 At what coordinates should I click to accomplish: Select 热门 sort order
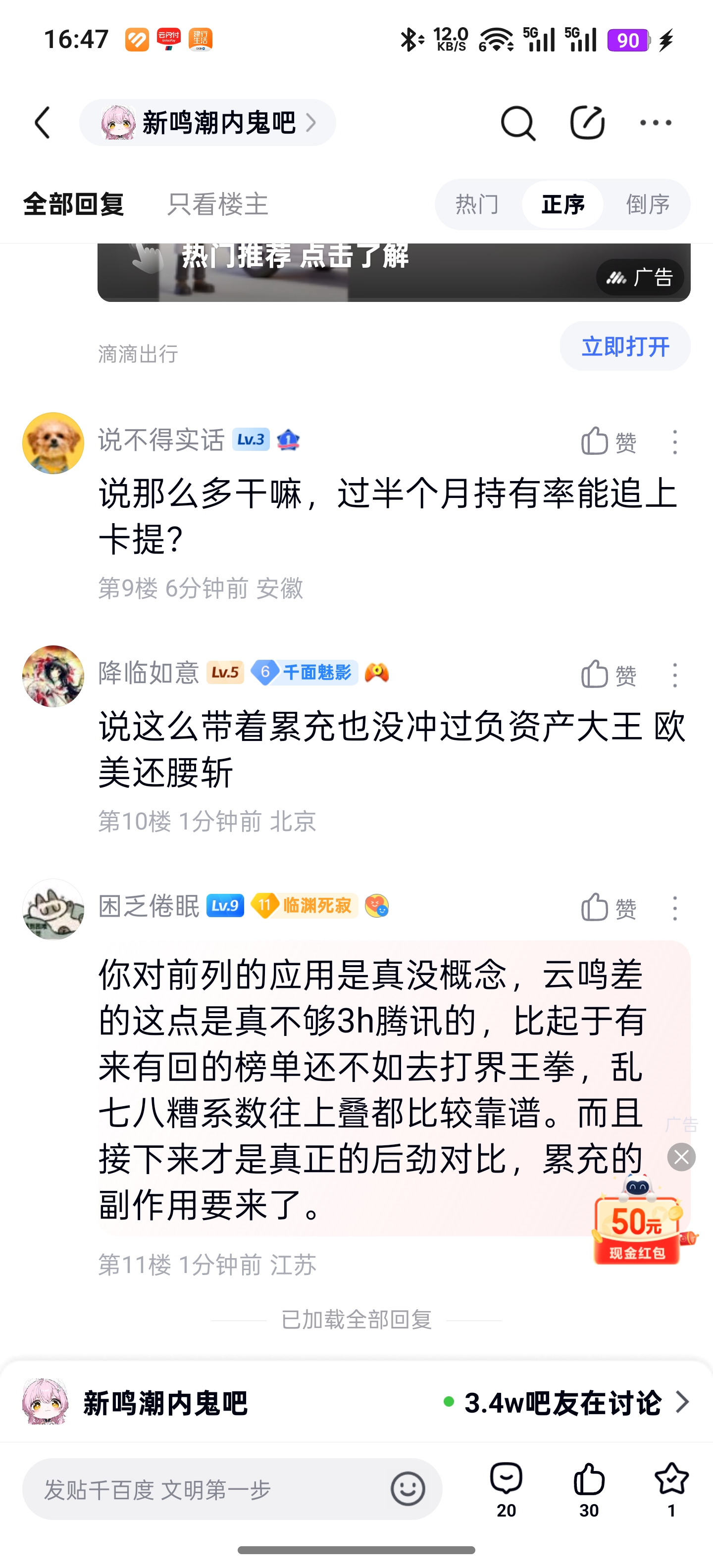[x=477, y=204]
